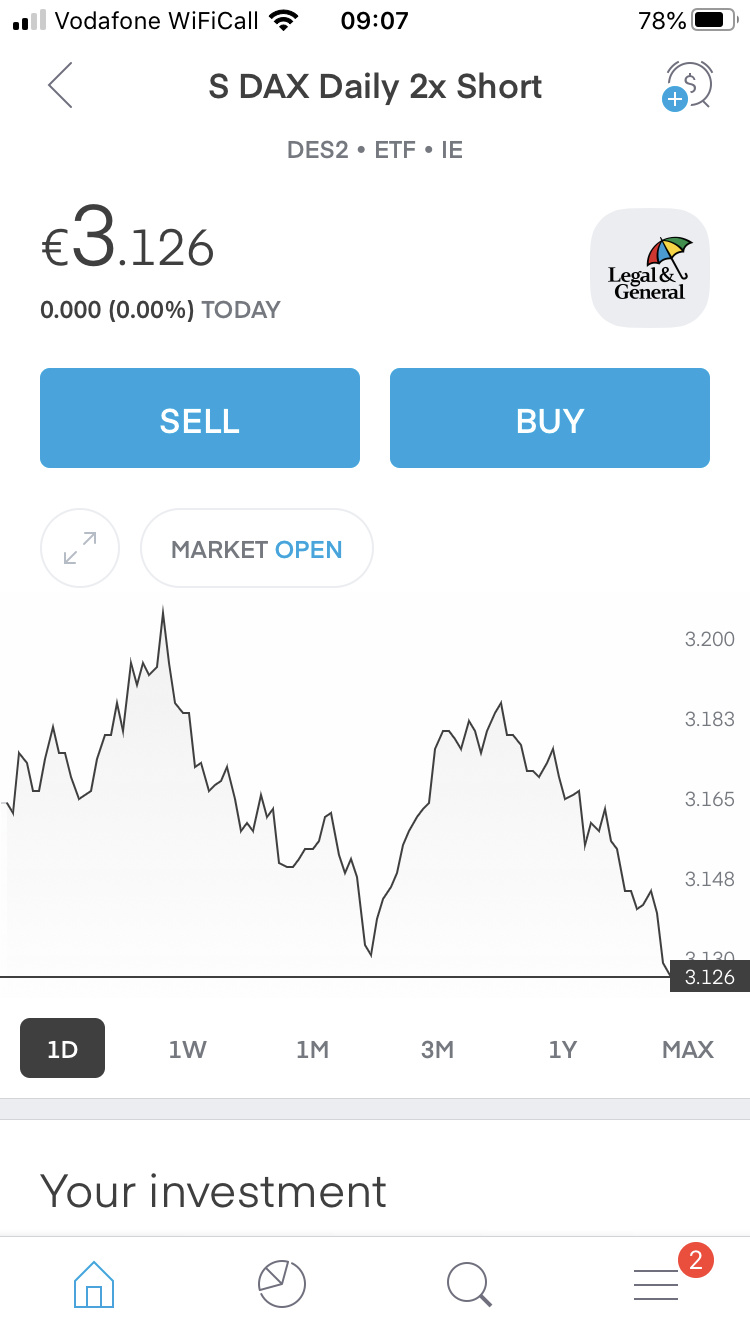Screen dimensions: 750x1334
Task: Open the MARKET OPEN status chip
Action: pos(257,548)
